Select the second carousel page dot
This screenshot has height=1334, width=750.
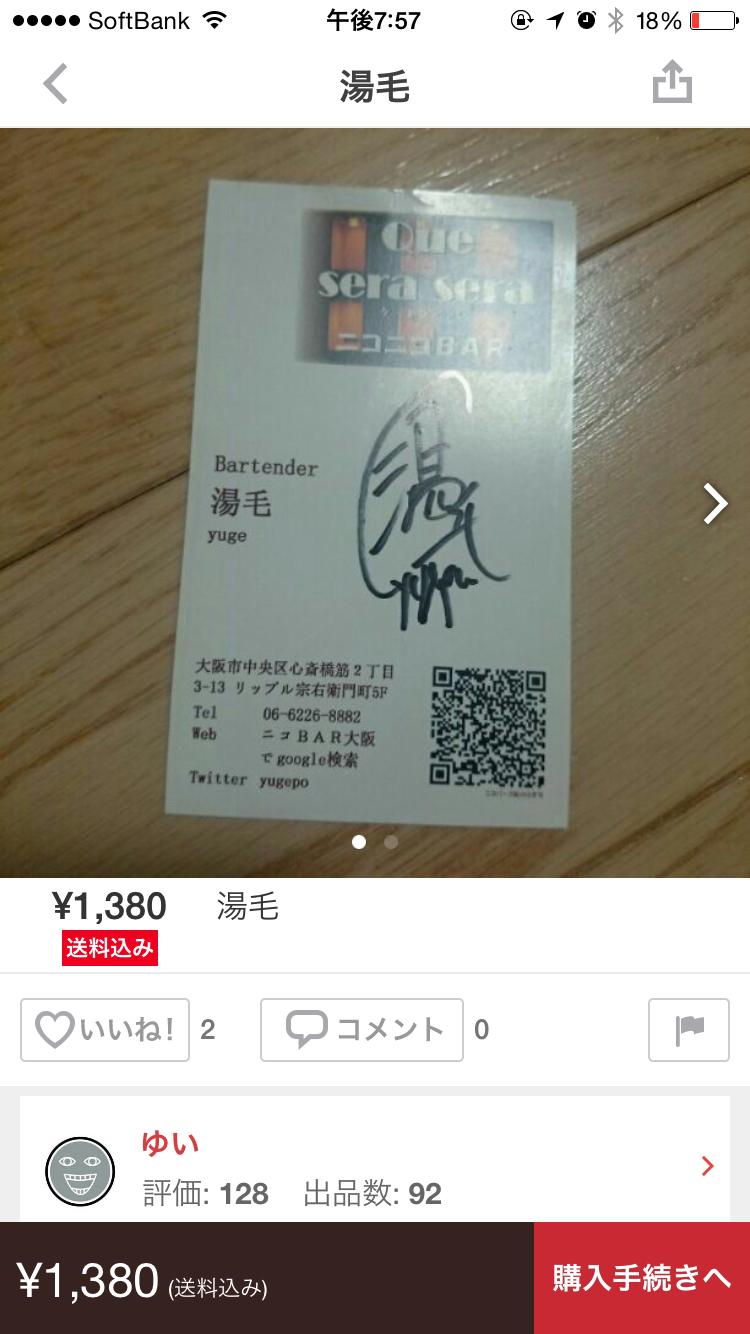pos(390,842)
